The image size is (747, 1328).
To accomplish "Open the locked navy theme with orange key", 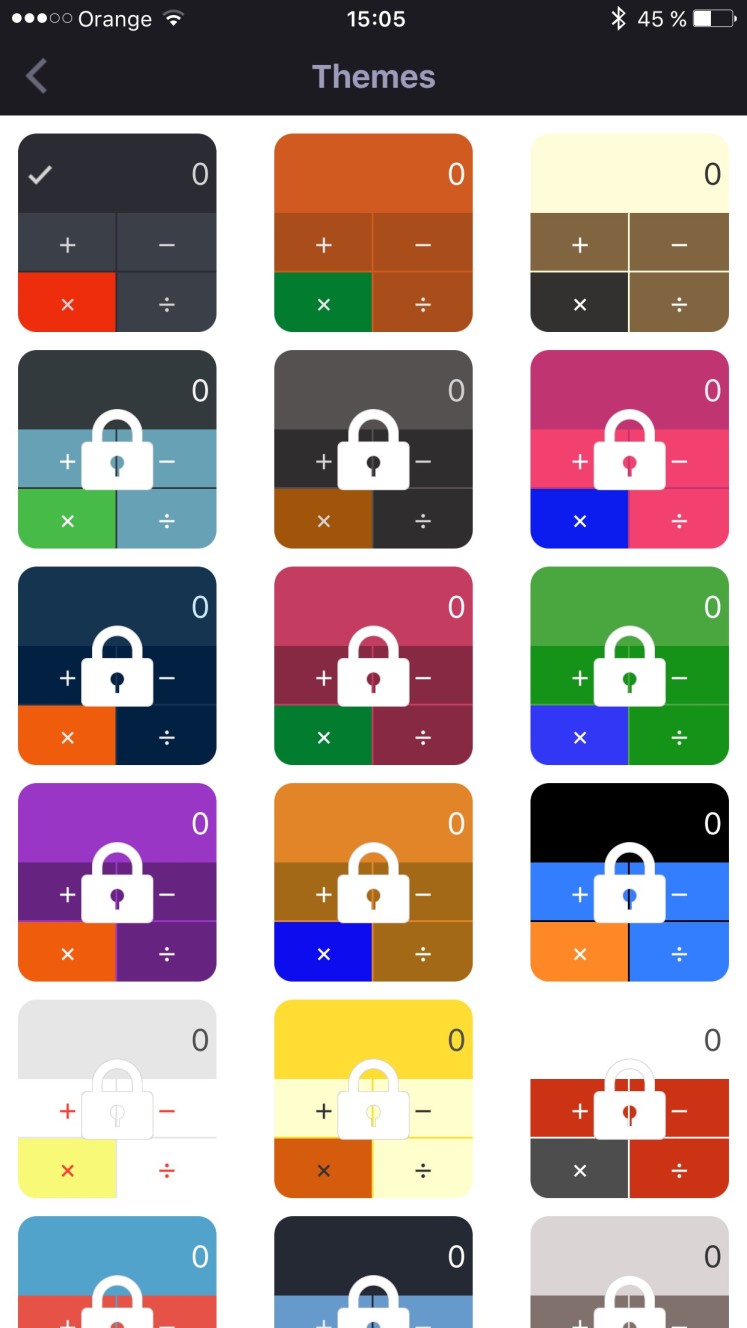I will (x=117, y=666).
